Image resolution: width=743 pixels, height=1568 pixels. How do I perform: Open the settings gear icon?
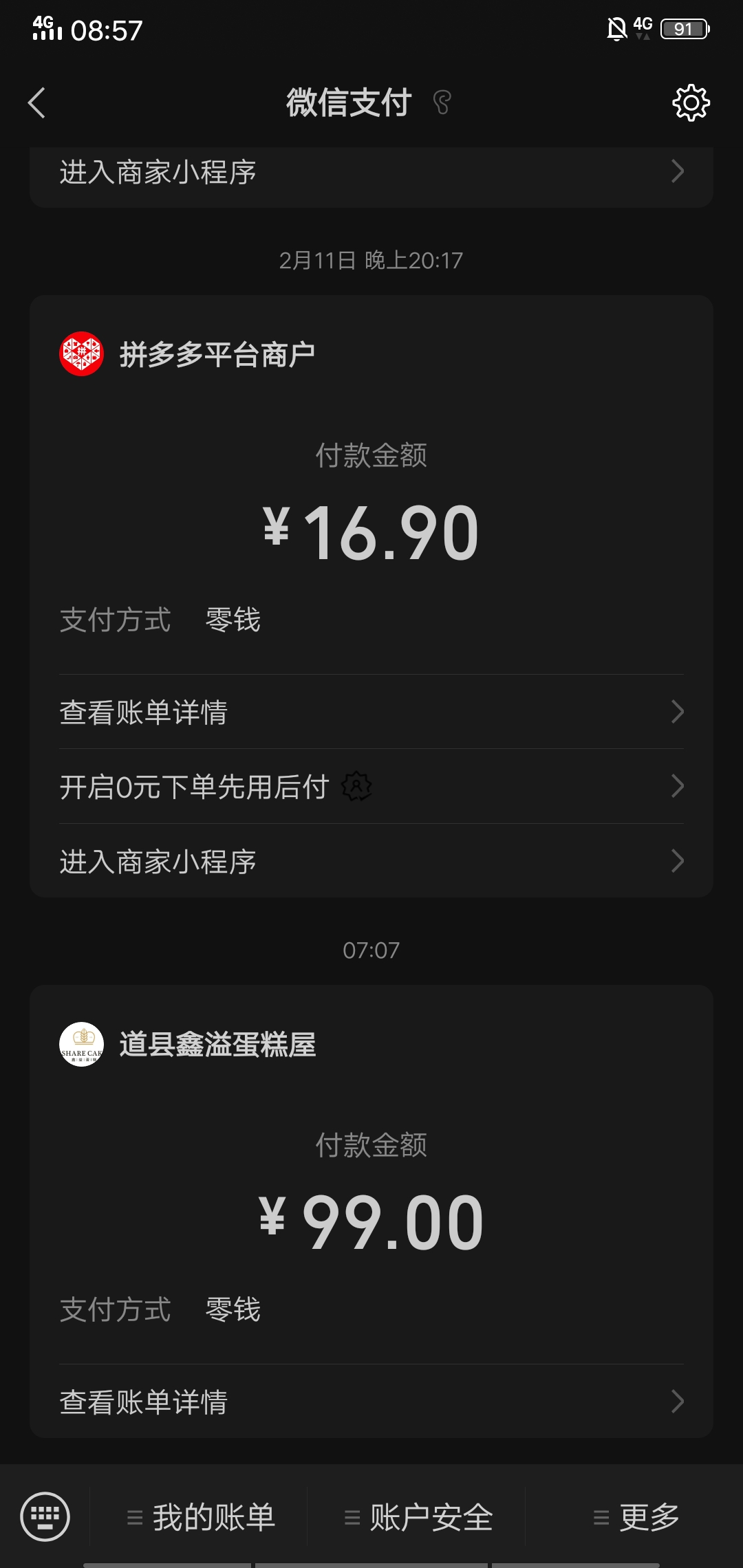coord(691,103)
